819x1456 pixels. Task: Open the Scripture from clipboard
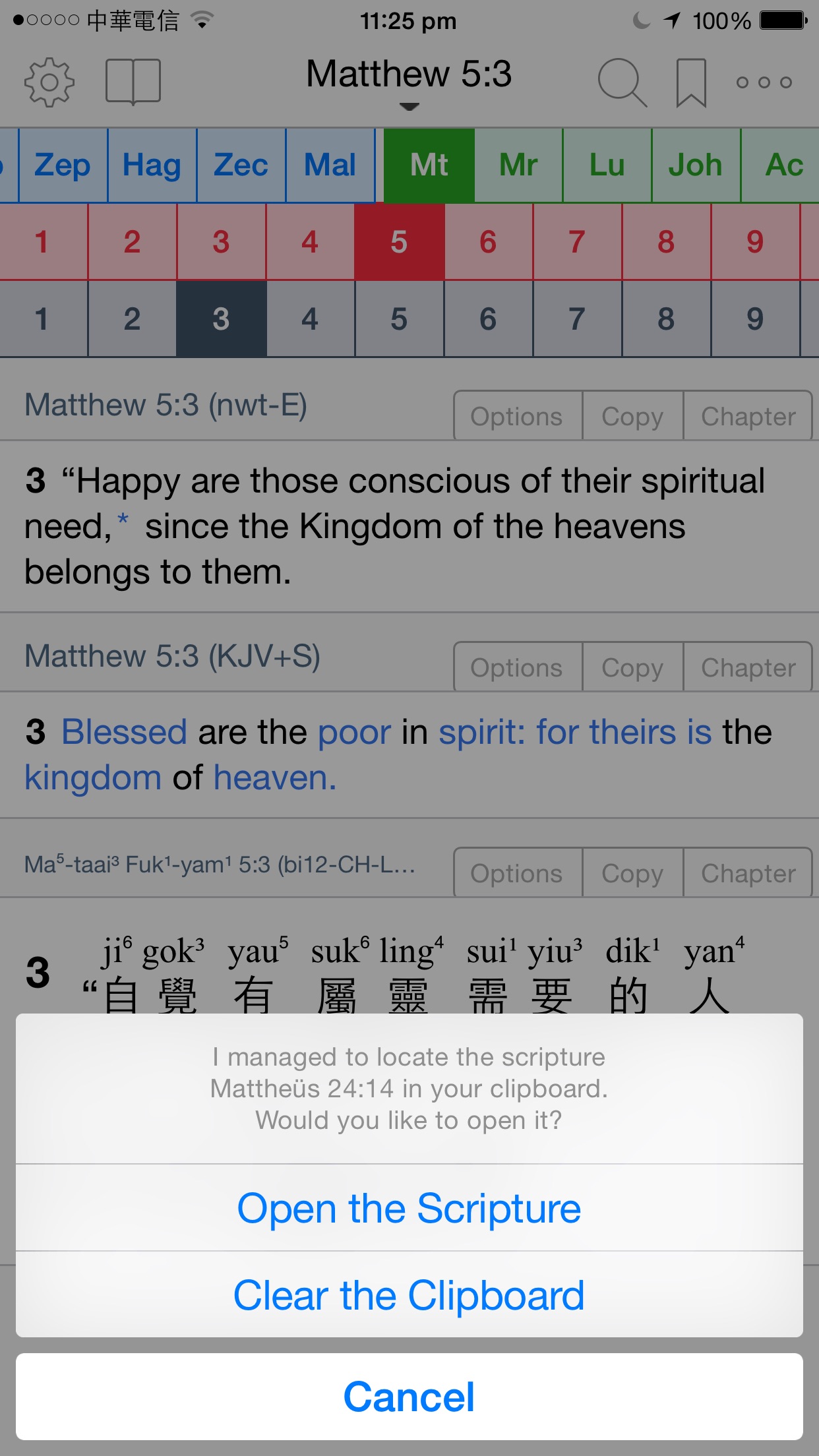click(x=409, y=1208)
